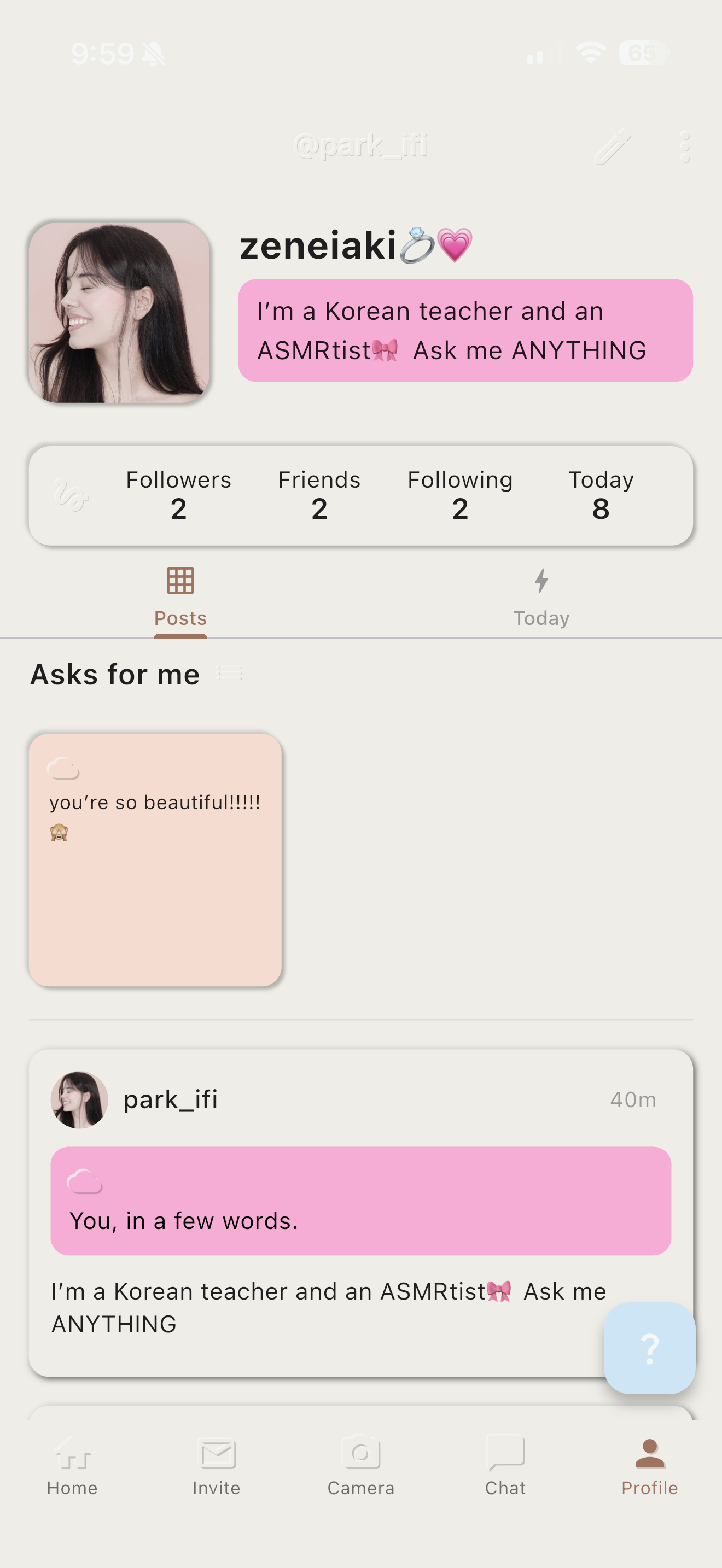Tap the lightning bolt Today icon
The height and width of the screenshot is (1568, 722).
541,582
